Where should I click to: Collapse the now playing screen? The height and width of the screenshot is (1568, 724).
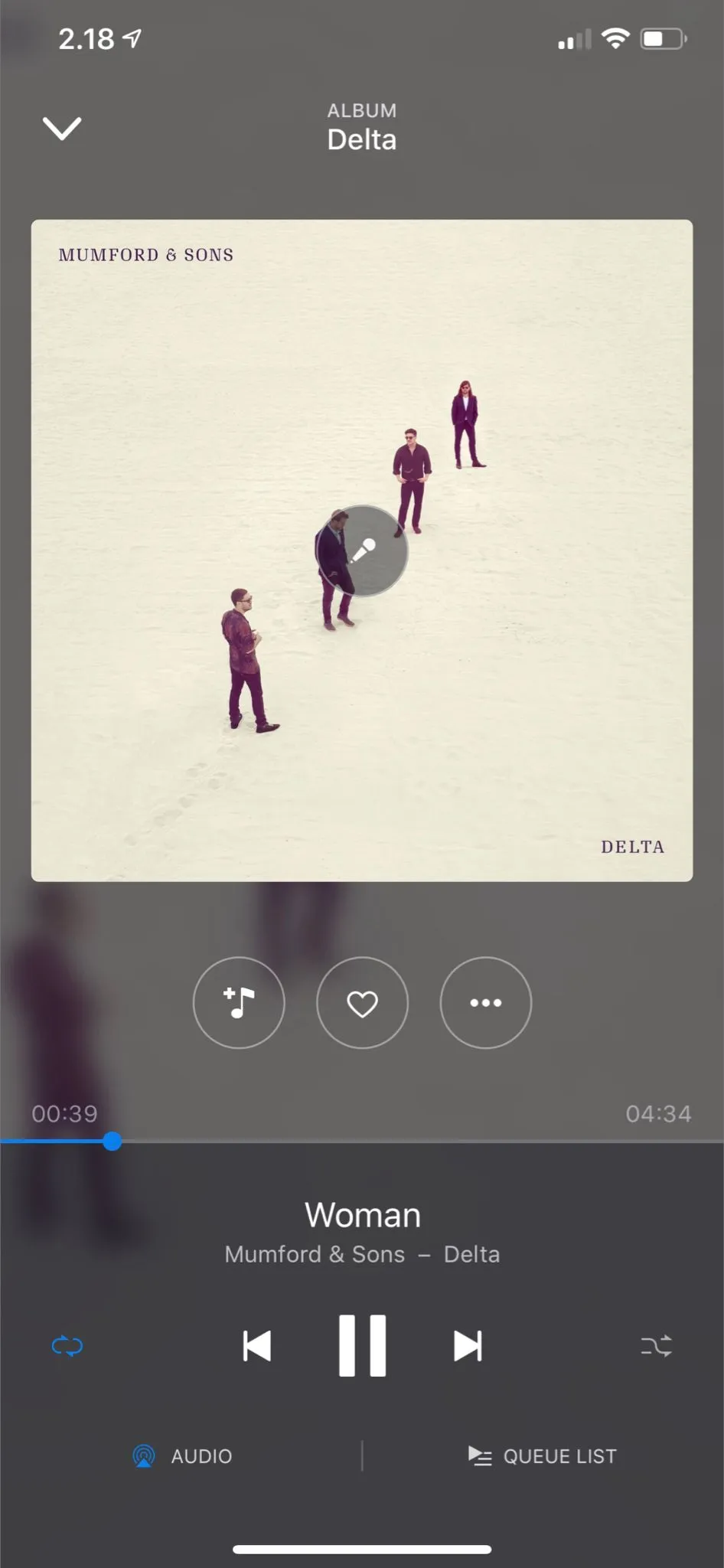point(62,128)
